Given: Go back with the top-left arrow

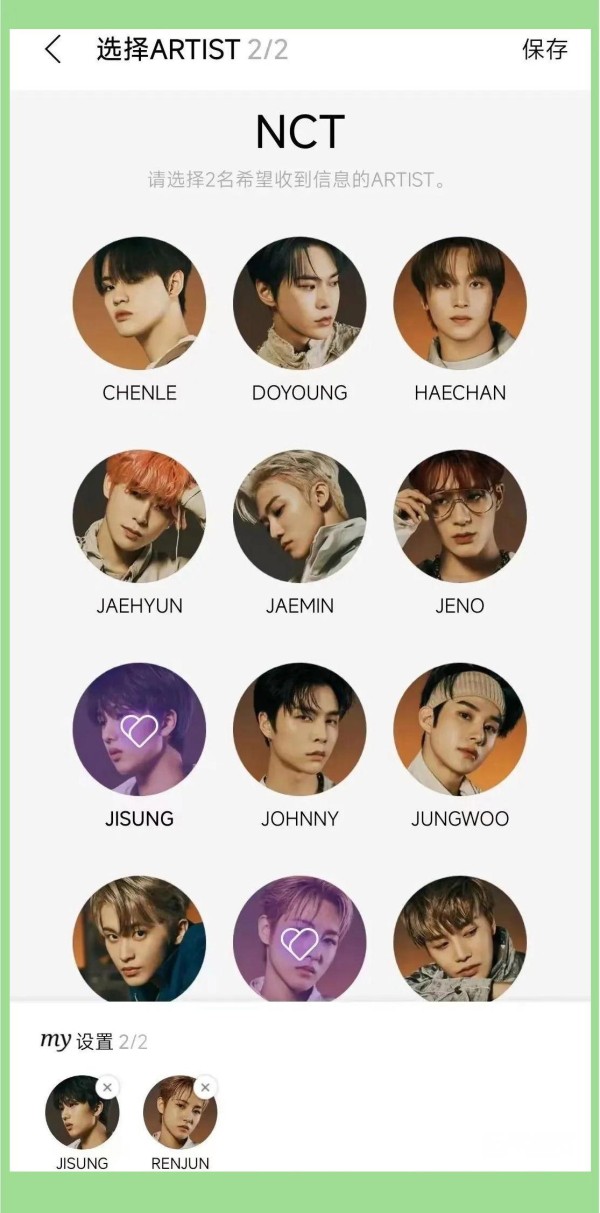Looking at the screenshot, I should [x=54, y=49].
